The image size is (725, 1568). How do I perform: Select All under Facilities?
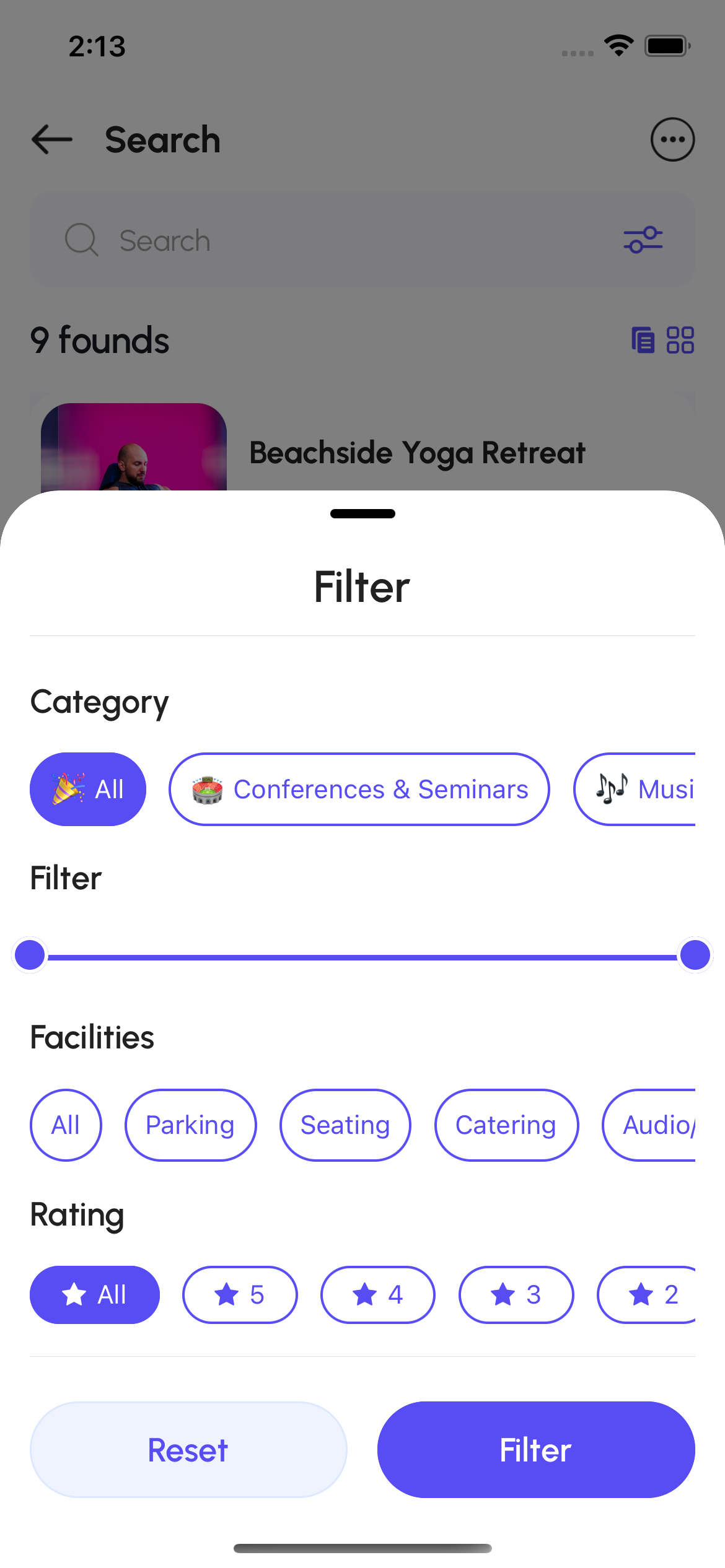point(66,1125)
